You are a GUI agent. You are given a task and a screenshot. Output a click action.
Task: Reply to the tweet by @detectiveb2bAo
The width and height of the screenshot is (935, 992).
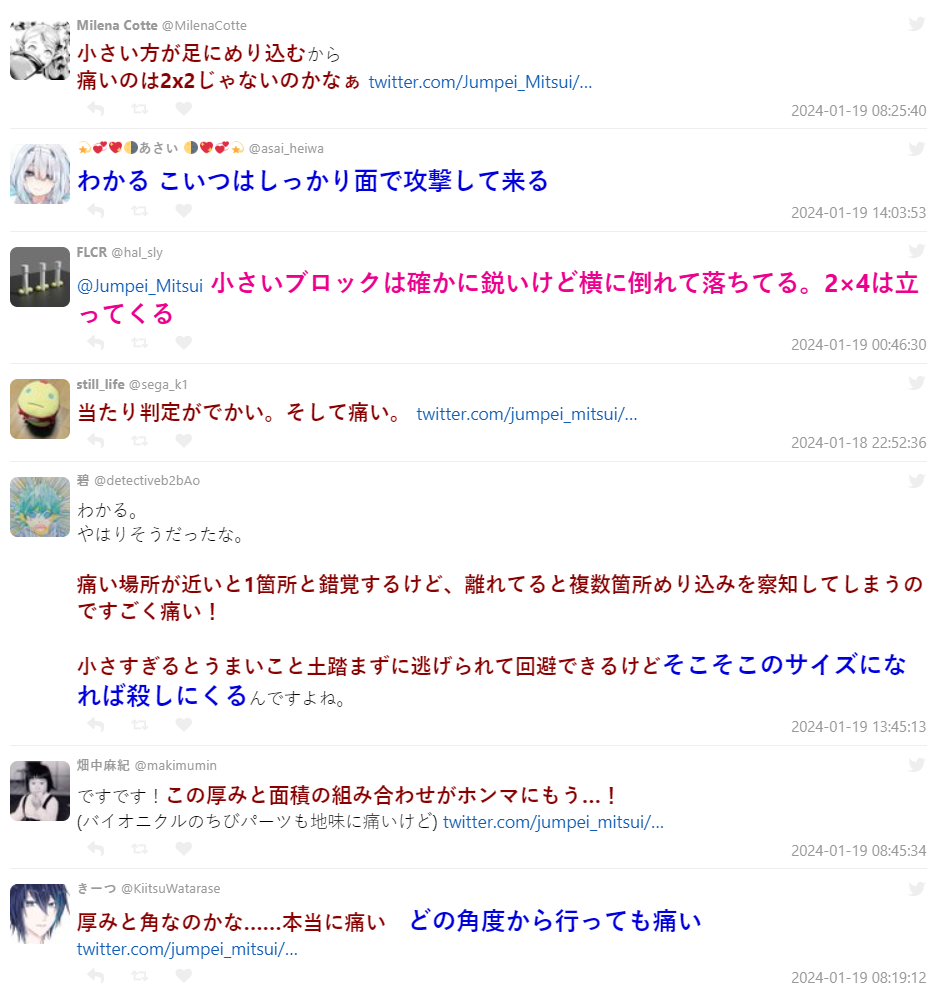pyautogui.click(x=96, y=725)
